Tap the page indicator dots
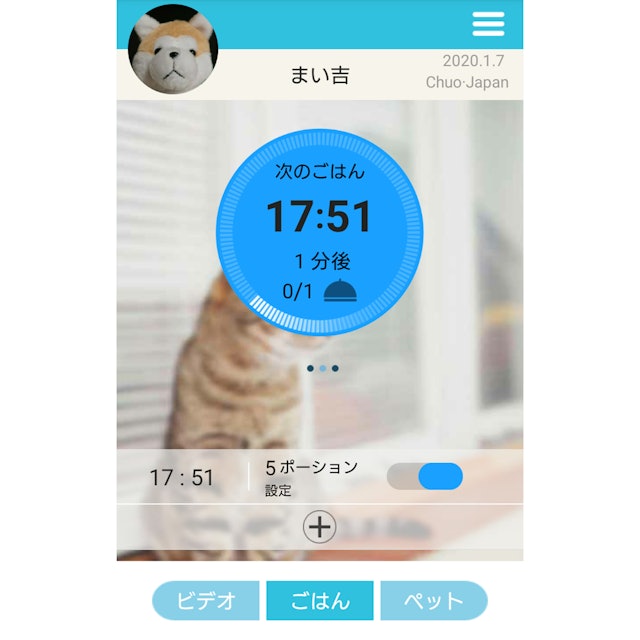The width and height of the screenshot is (640, 640). pos(322,368)
